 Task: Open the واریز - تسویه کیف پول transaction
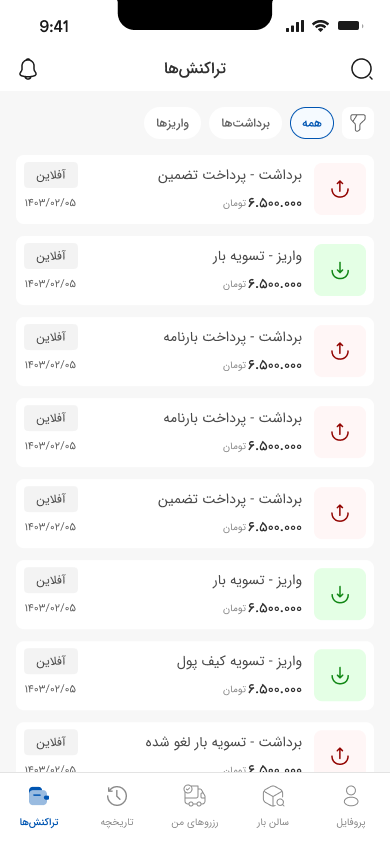click(195, 676)
